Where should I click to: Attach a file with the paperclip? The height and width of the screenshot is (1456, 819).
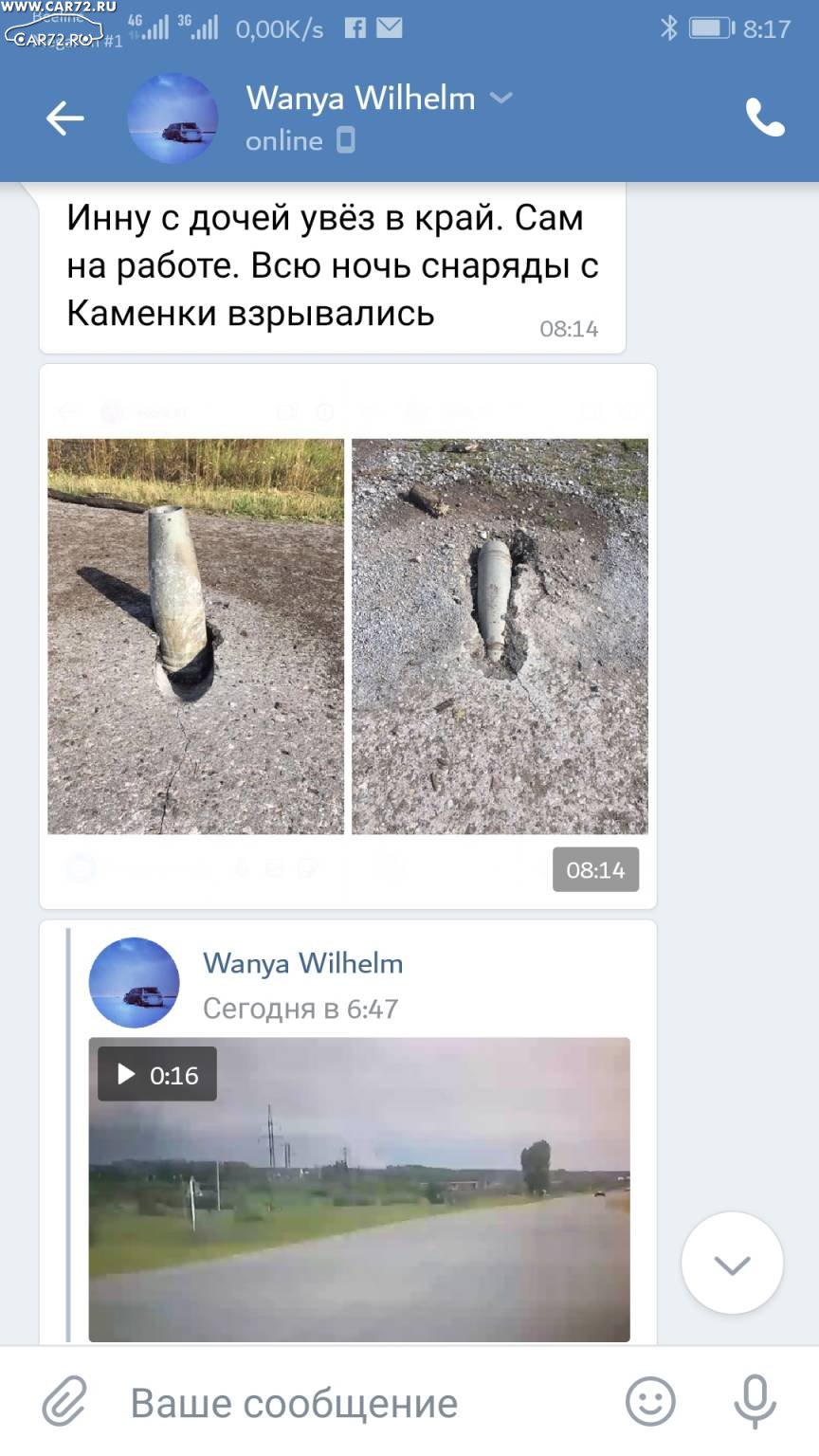point(64,1402)
